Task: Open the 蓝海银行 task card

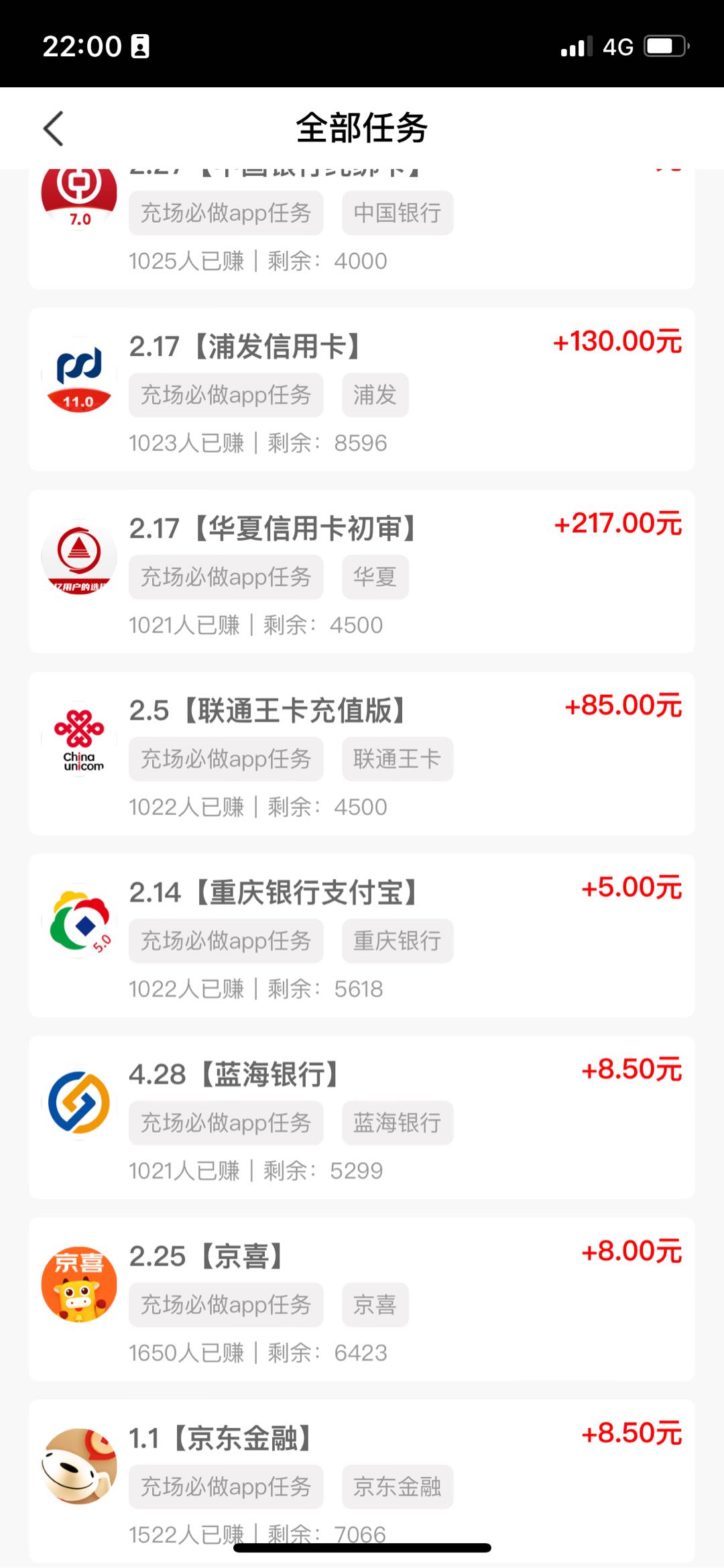Action: [x=362, y=1117]
